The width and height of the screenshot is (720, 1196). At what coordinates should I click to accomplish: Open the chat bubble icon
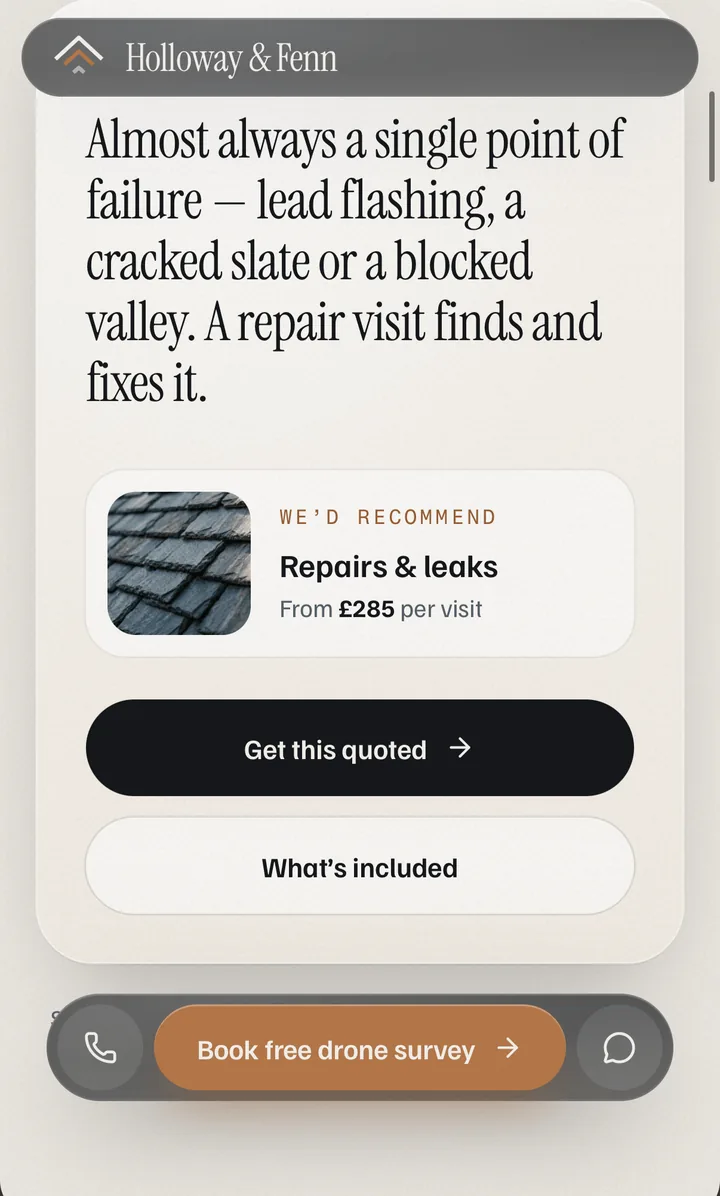click(x=619, y=1047)
